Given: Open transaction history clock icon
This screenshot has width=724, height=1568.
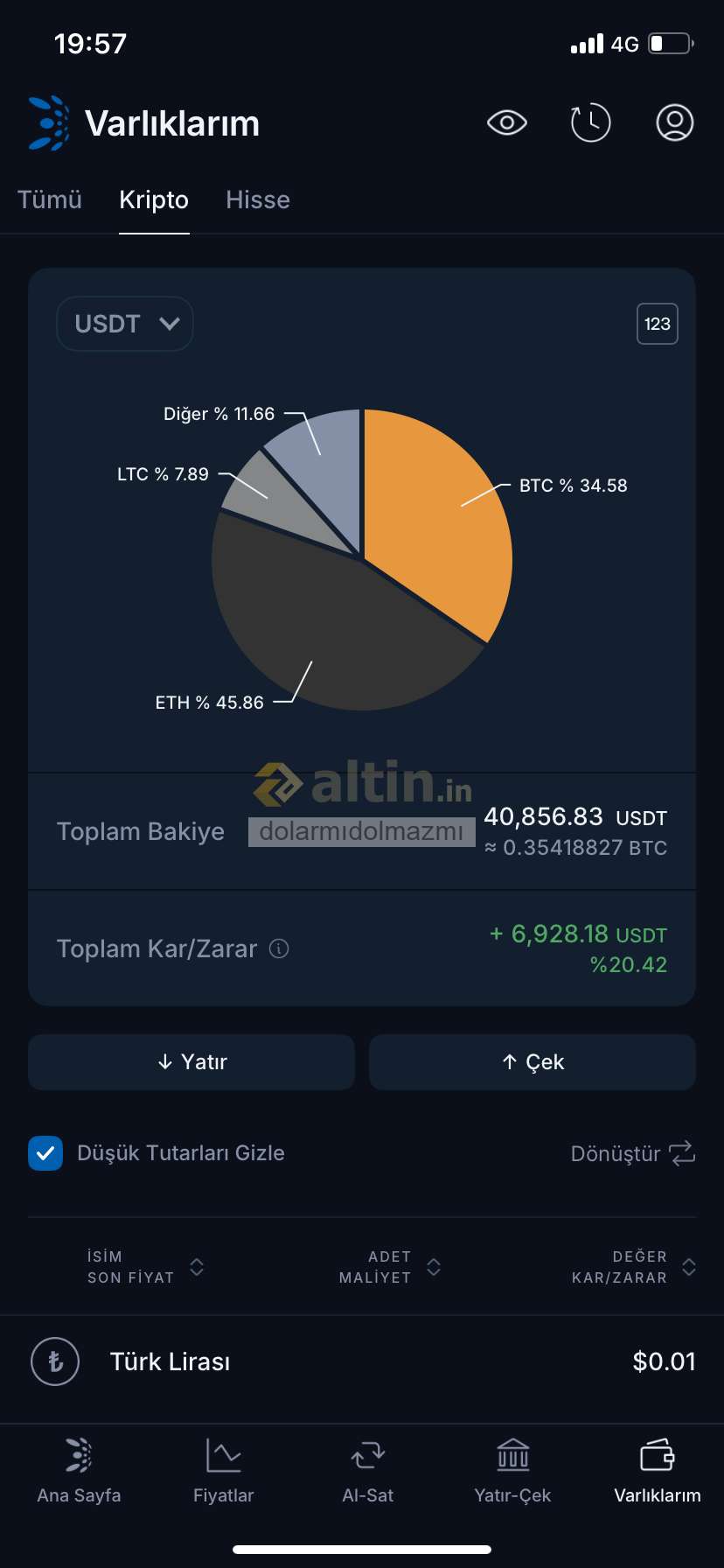Looking at the screenshot, I should pos(590,122).
